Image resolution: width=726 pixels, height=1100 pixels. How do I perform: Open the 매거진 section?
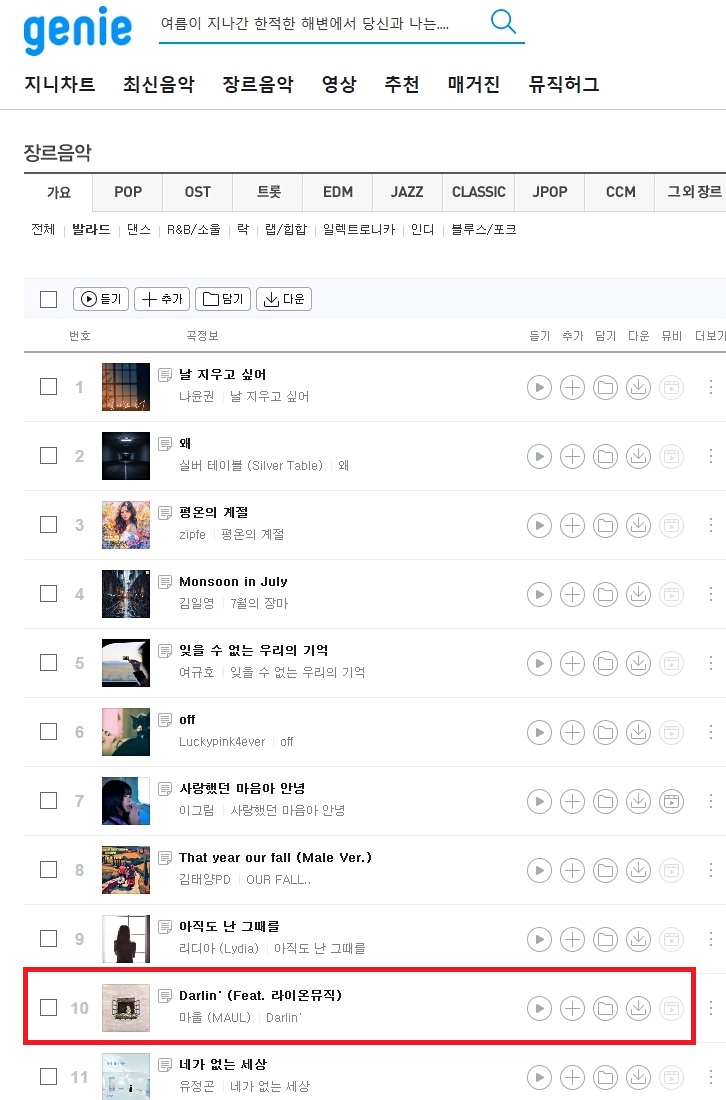tap(474, 84)
